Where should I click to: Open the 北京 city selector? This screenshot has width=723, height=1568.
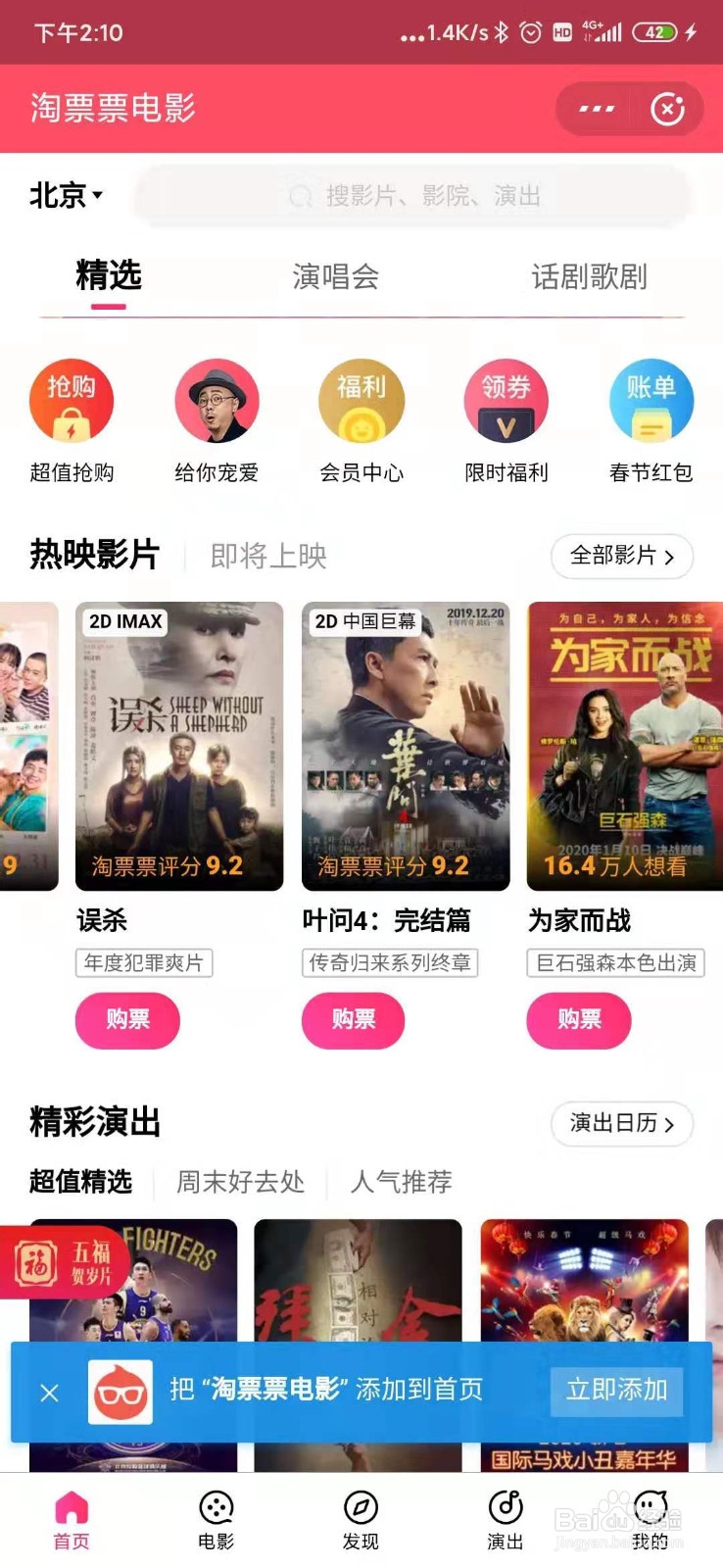pyautogui.click(x=66, y=195)
